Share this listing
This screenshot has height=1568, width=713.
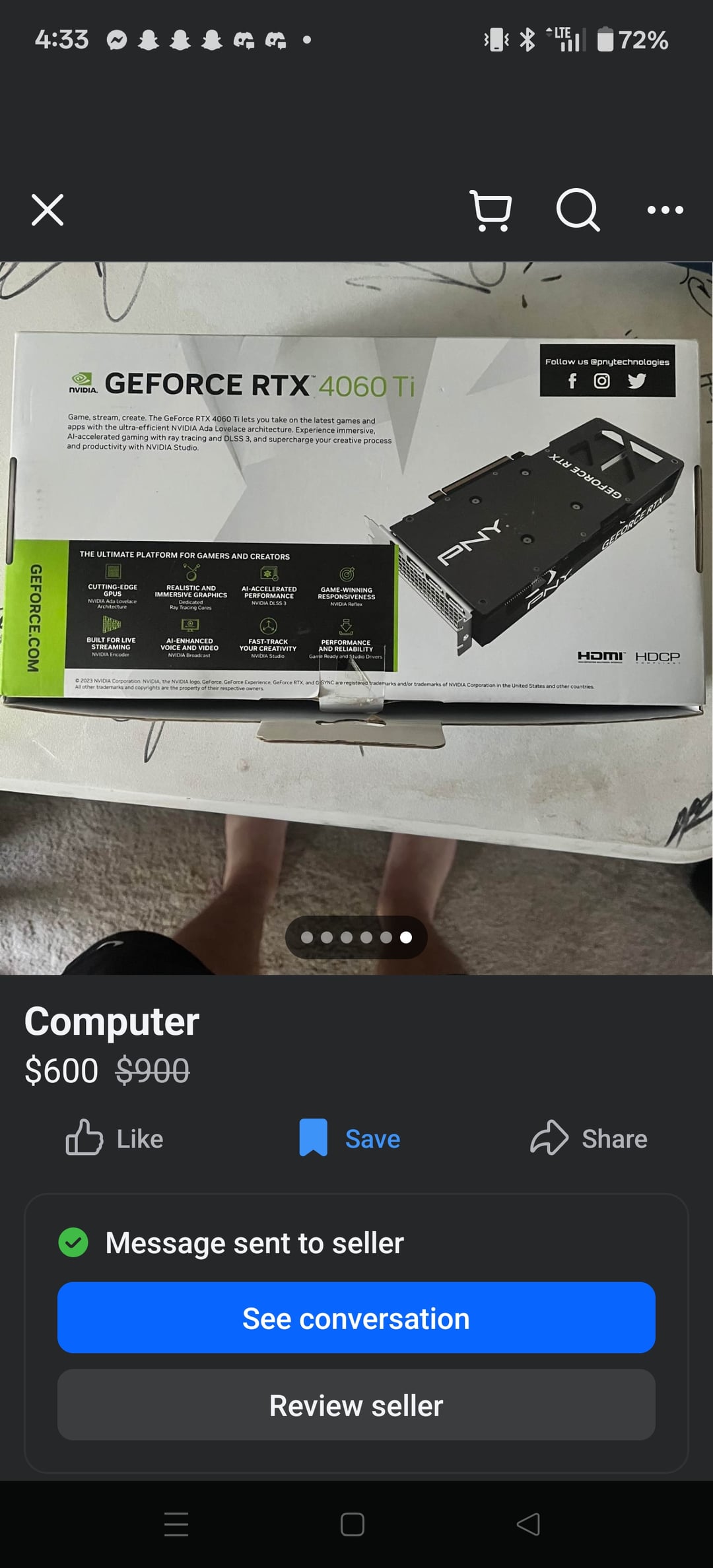(589, 1138)
